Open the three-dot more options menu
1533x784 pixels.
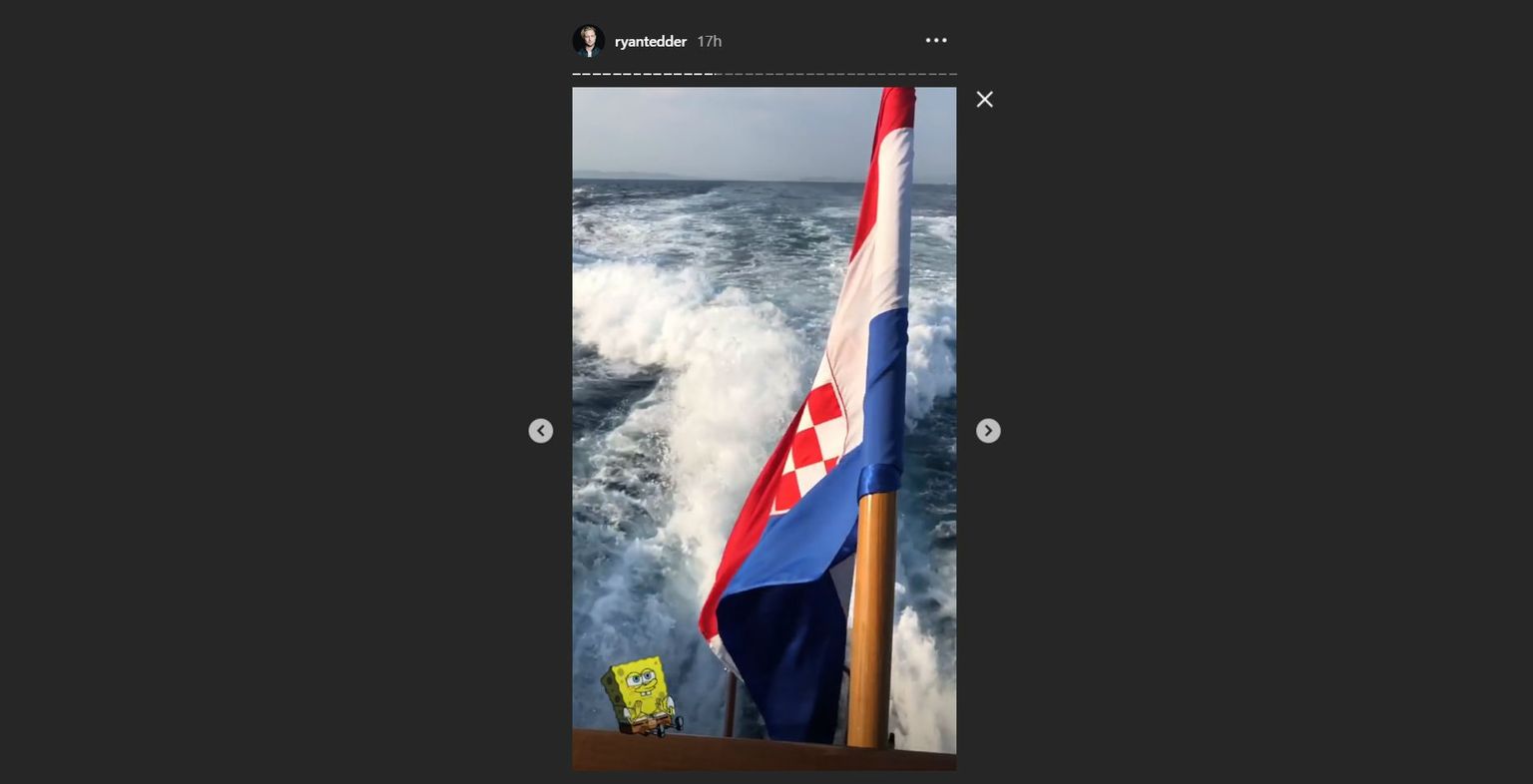(x=936, y=41)
